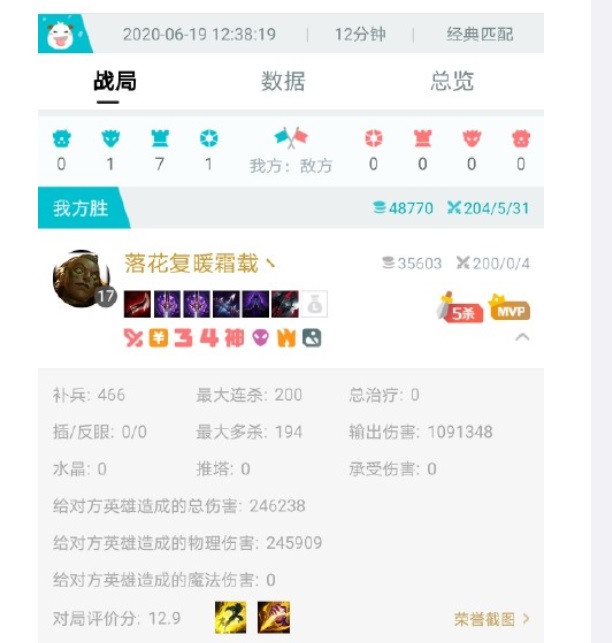Select the 战局 tab
This screenshot has width=612, height=643.
pos(115,82)
